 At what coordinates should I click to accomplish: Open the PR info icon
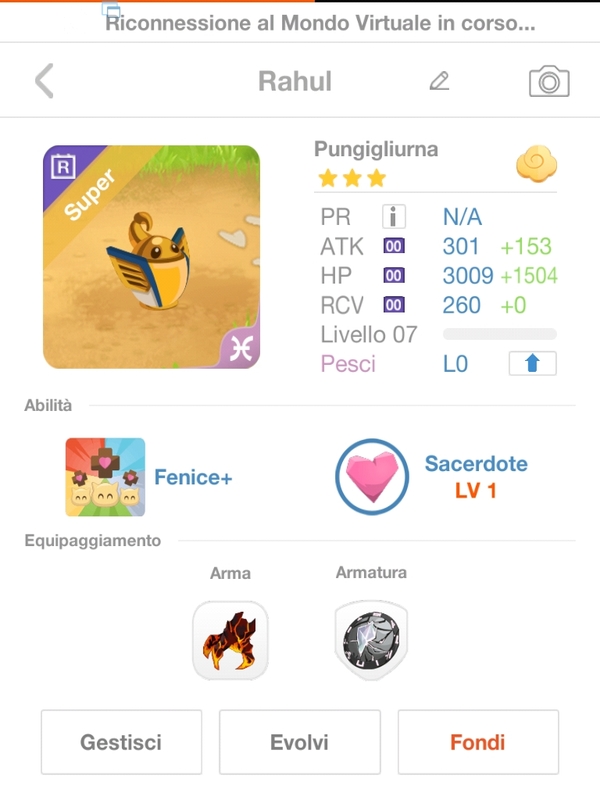tap(393, 217)
